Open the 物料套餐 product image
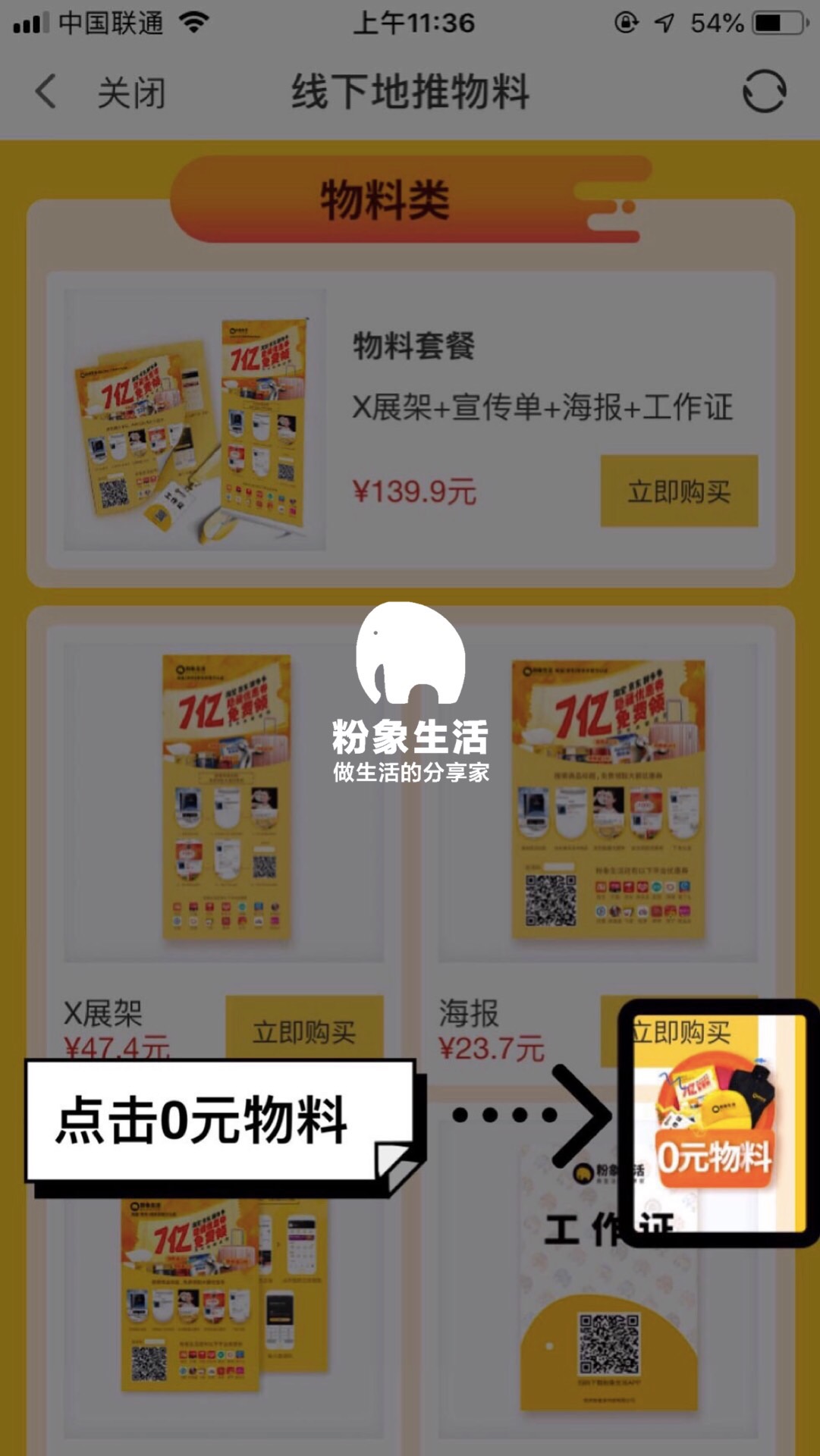The width and height of the screenshot is (820, 1456). [x=195, y=419]
